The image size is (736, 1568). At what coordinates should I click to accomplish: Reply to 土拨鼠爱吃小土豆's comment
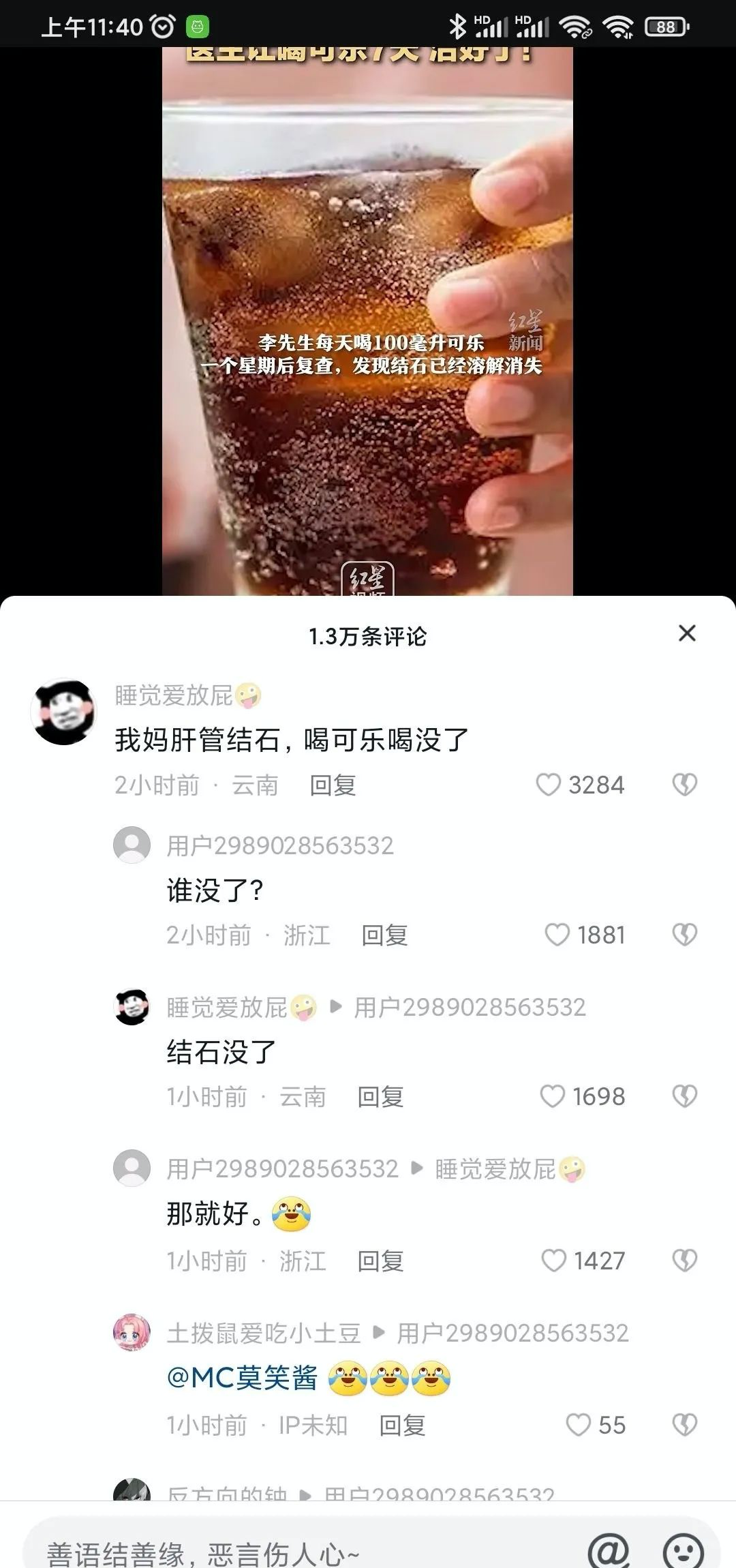click(x=402, y=1426)
